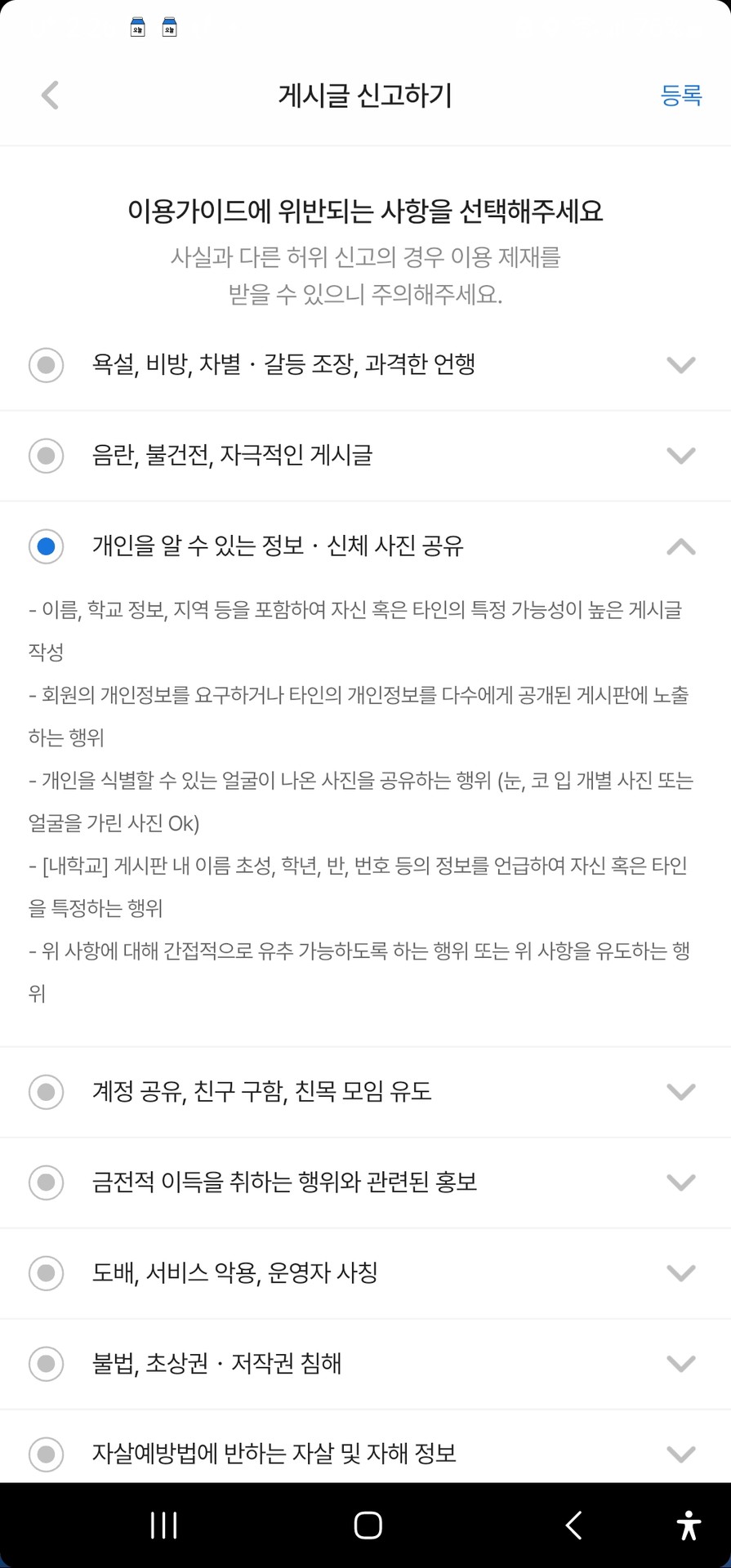Viewport: 731px width, 1568px height.
Task: Select the 욕설, 비방 report radio button
Action: click(47, 366)
